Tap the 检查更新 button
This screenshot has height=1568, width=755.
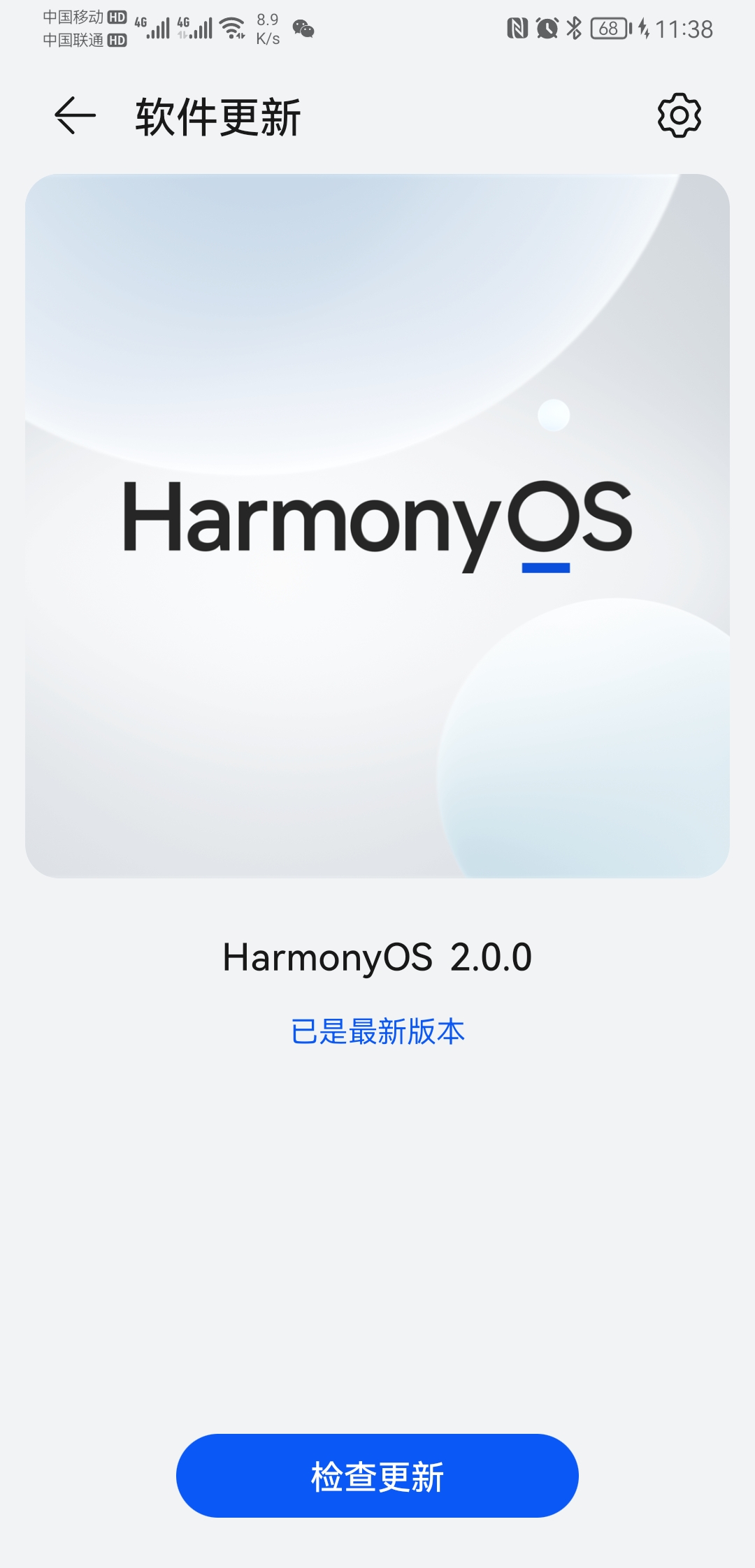(x=377, y=1475)
